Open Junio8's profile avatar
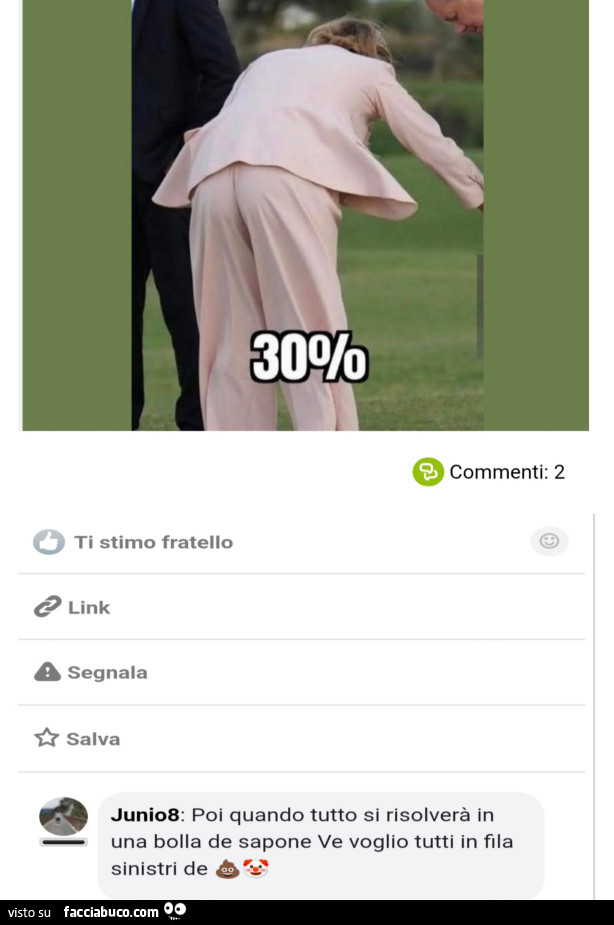This screenshot has height=925, width=614. [x=63, y=817]
